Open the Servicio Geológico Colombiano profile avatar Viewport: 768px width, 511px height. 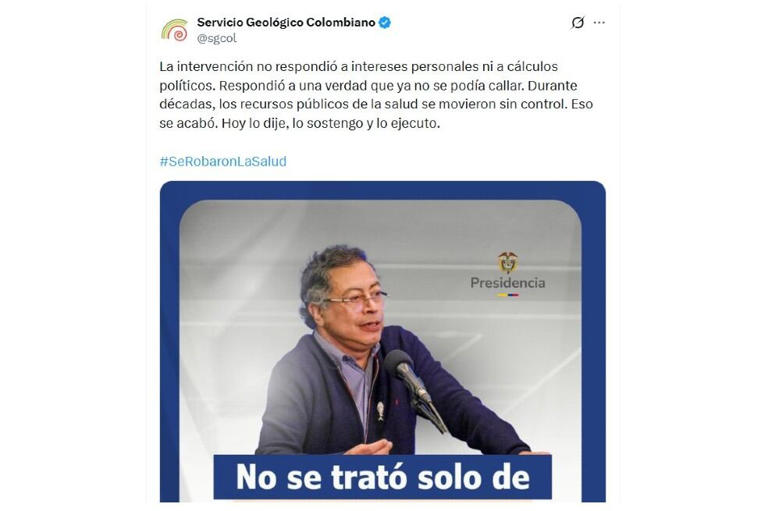coord(174,30)
